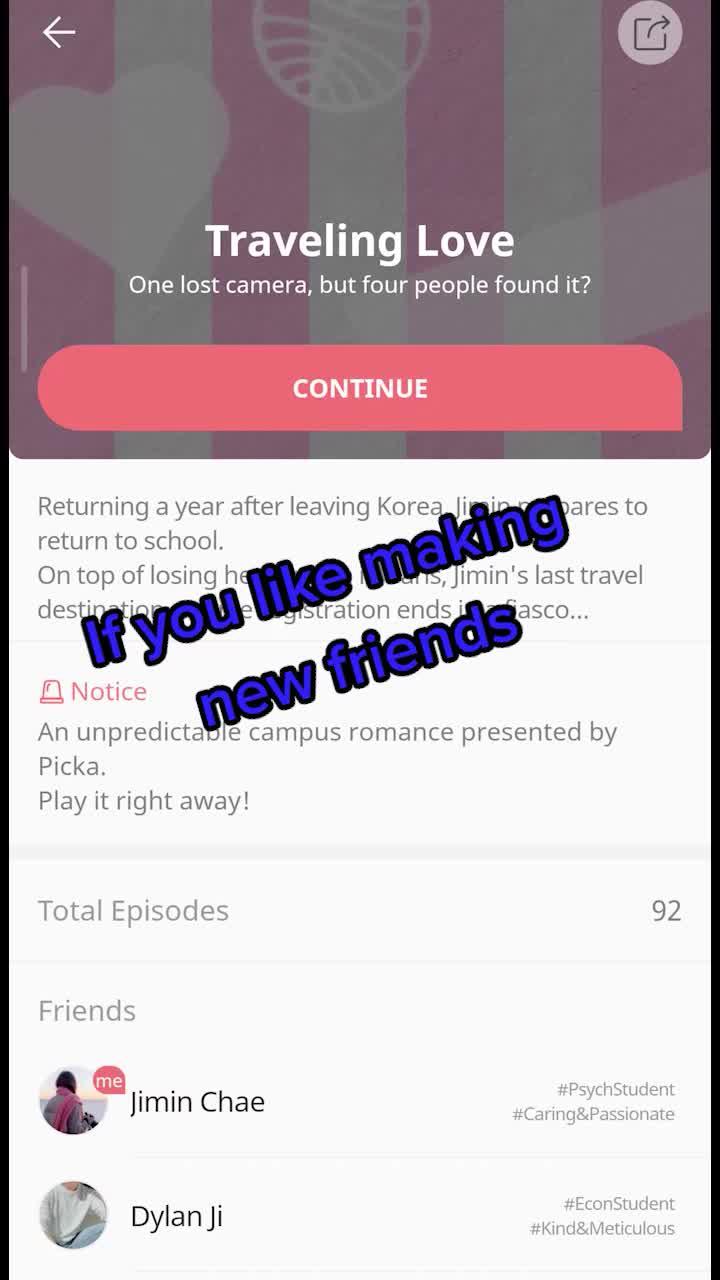720x1280 pixels.
Task: Open Jimin Chae's friend profile
Action: coord(197,1101)
